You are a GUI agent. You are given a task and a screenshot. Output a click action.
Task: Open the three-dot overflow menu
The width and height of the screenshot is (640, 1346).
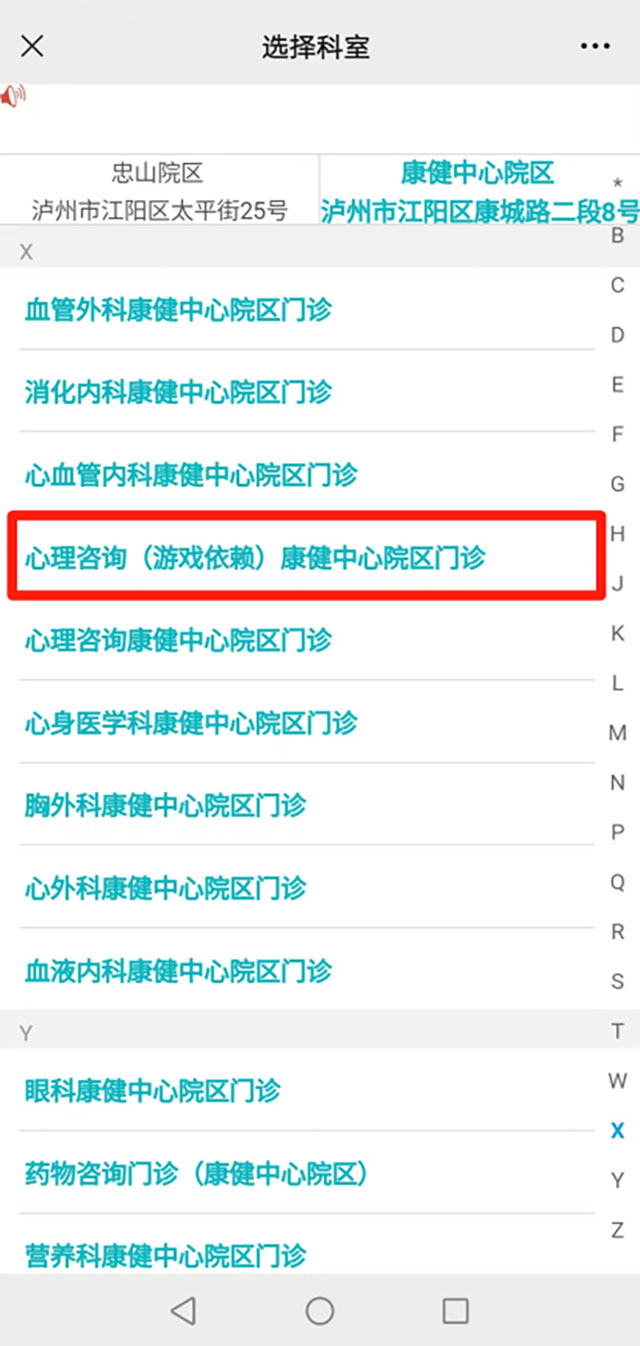click(x=595, y=46)
